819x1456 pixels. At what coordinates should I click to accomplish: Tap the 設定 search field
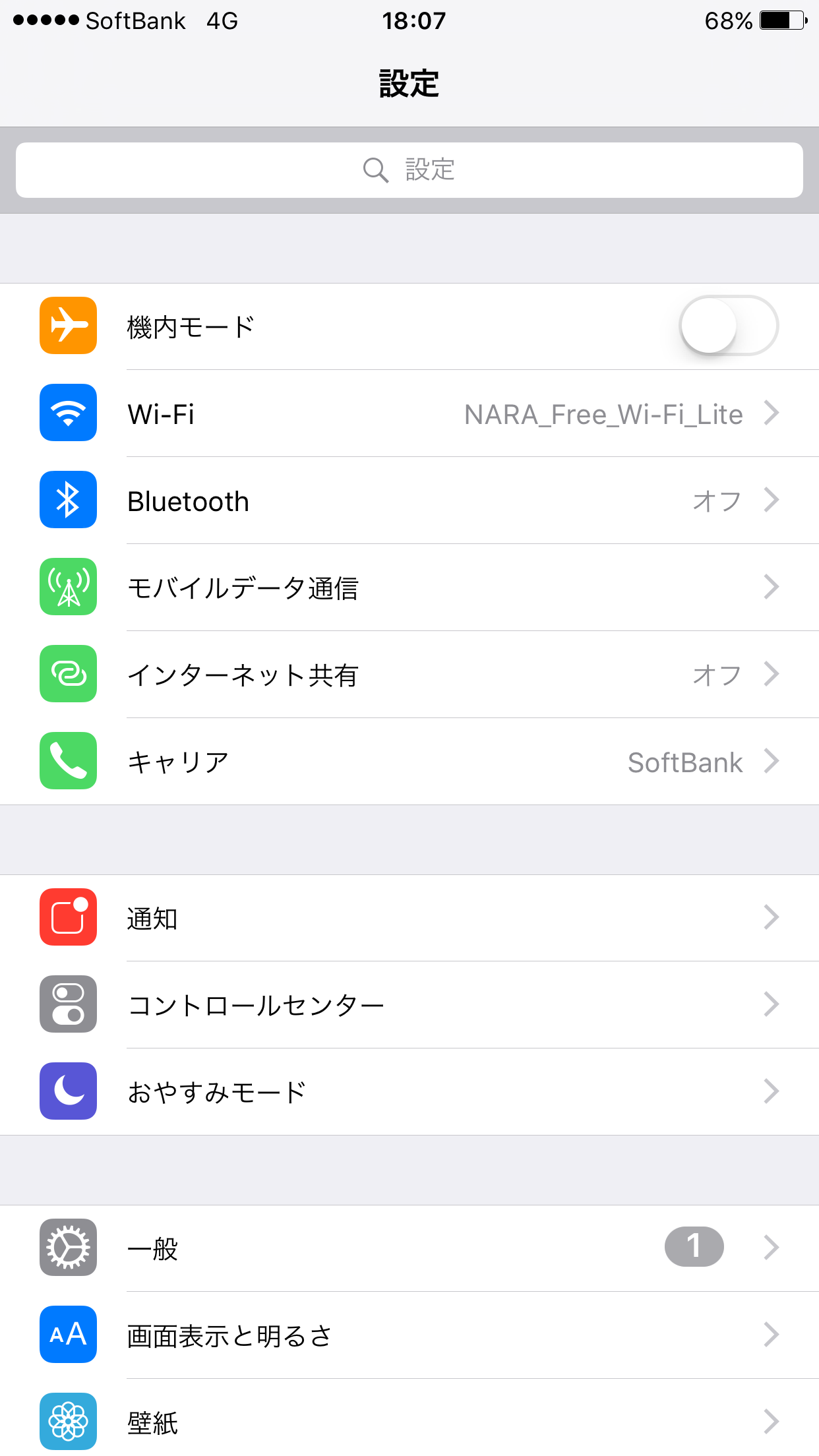click(x=409, y=170)
